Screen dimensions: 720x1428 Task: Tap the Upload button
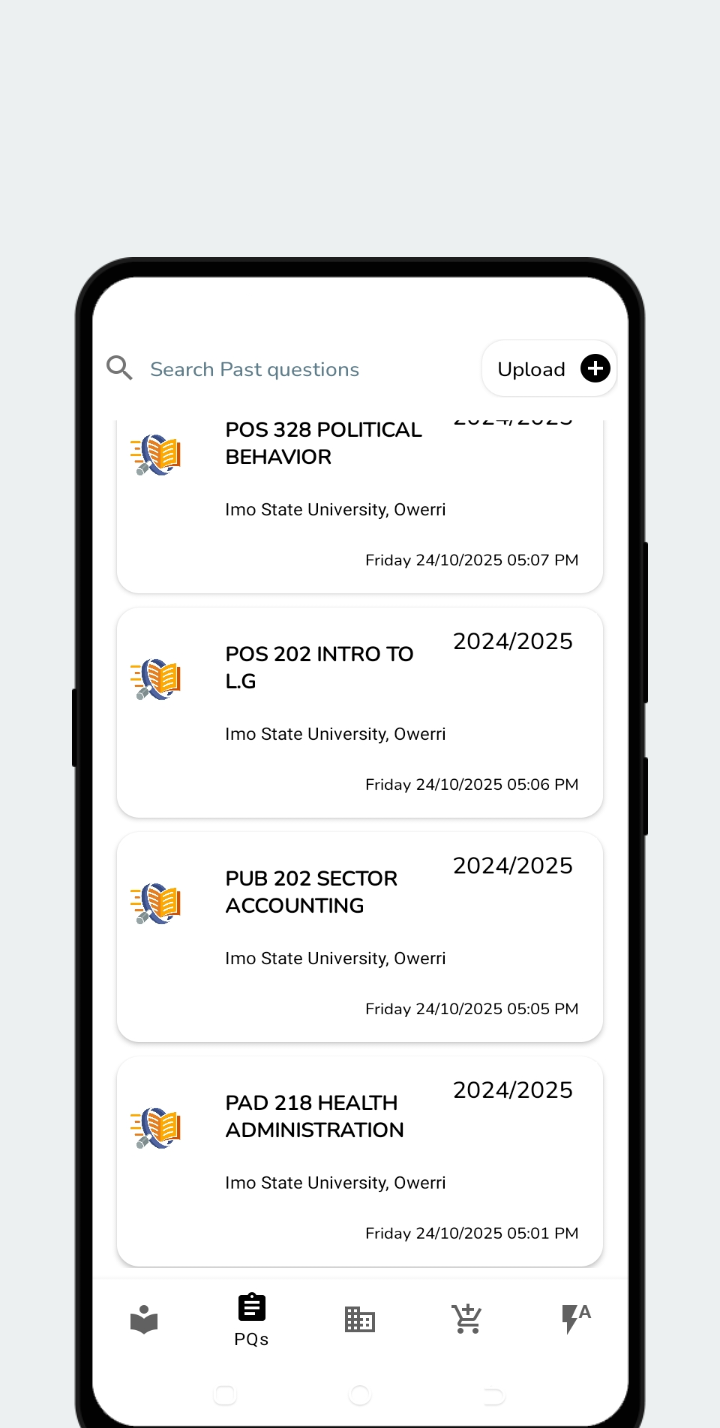(x=549, y=369)
